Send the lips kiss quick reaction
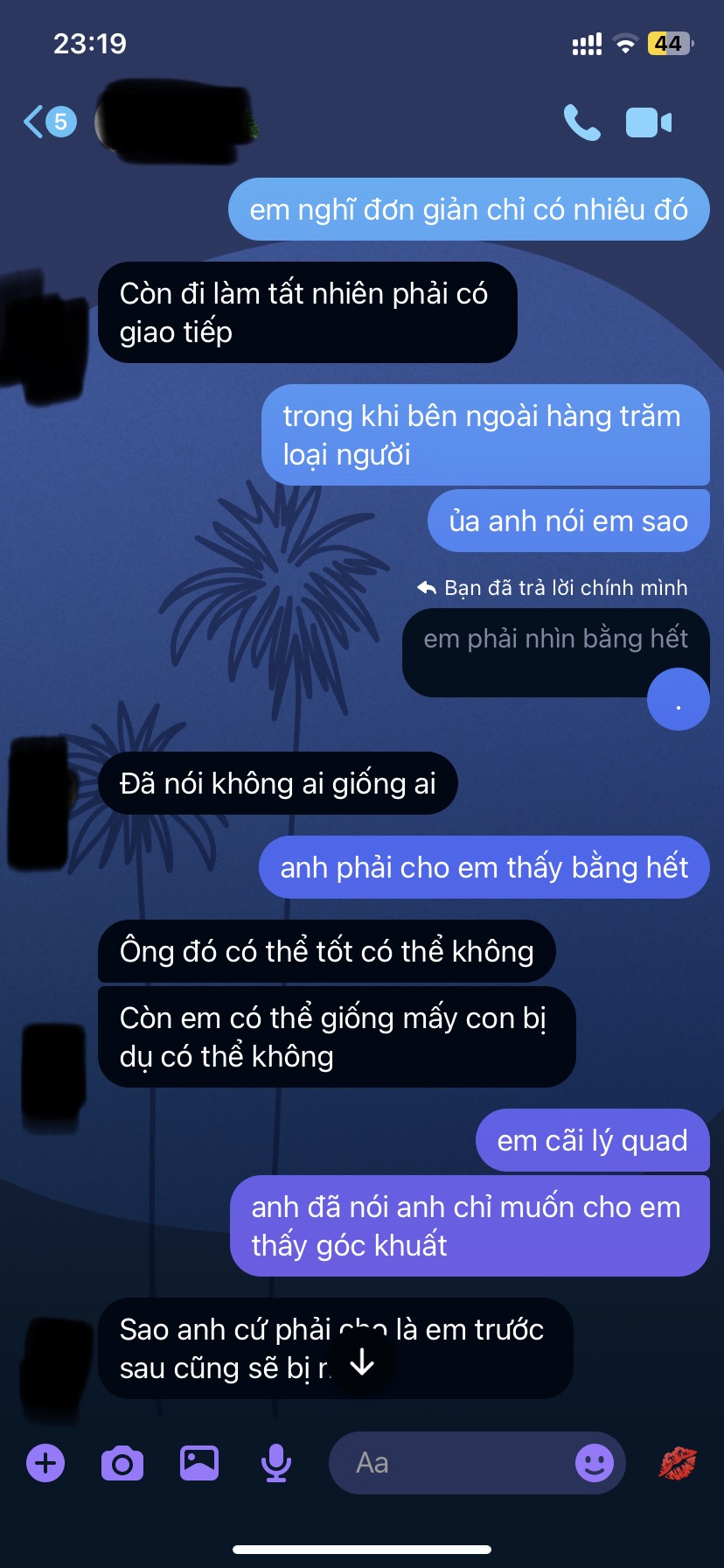The width and height of the screenshot is (724, 1568). (678, 1463)
